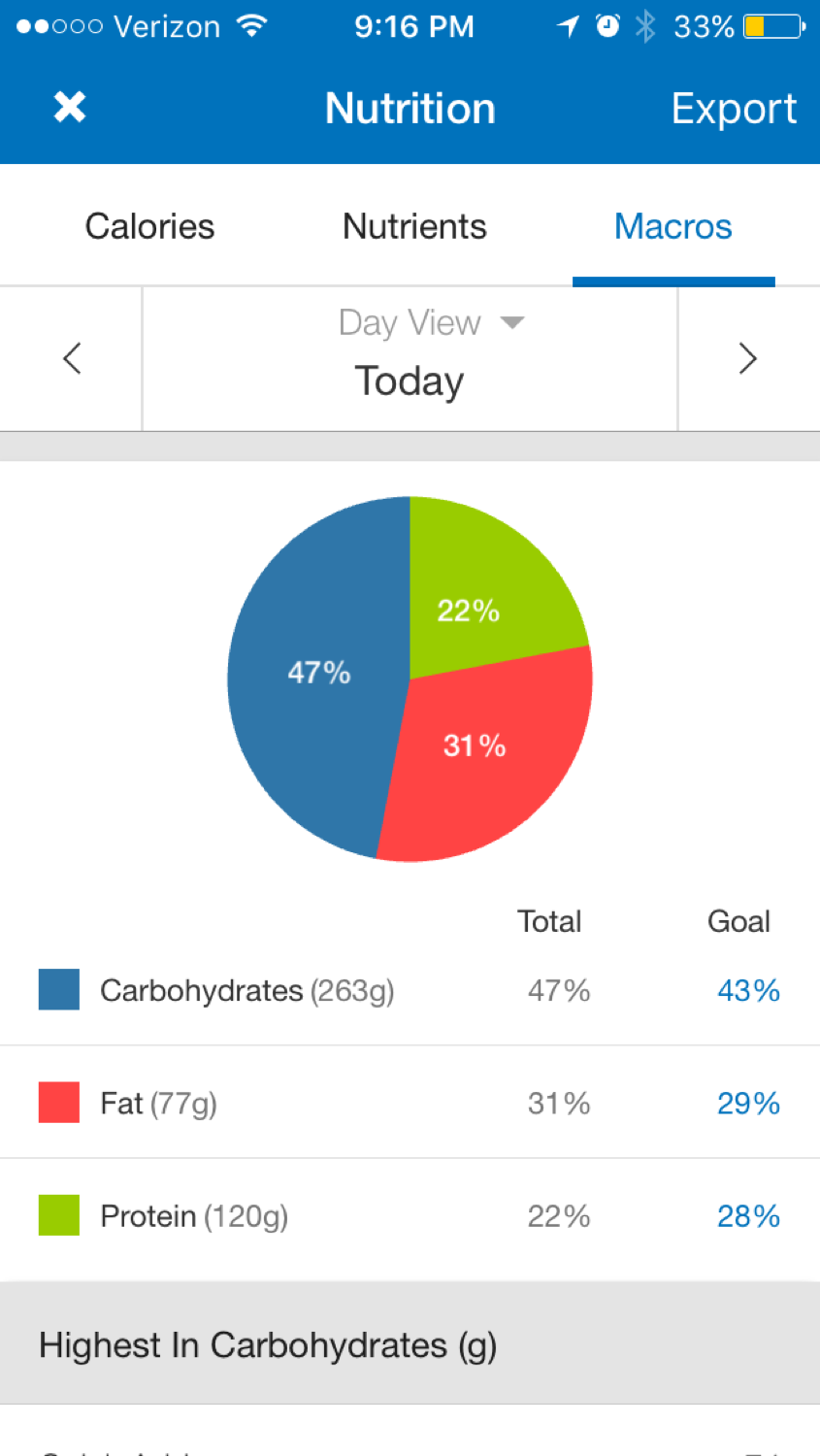Select the Macros tab
Image resolution: width=820 pixels, height=1456 pixels.
point(672,227)
